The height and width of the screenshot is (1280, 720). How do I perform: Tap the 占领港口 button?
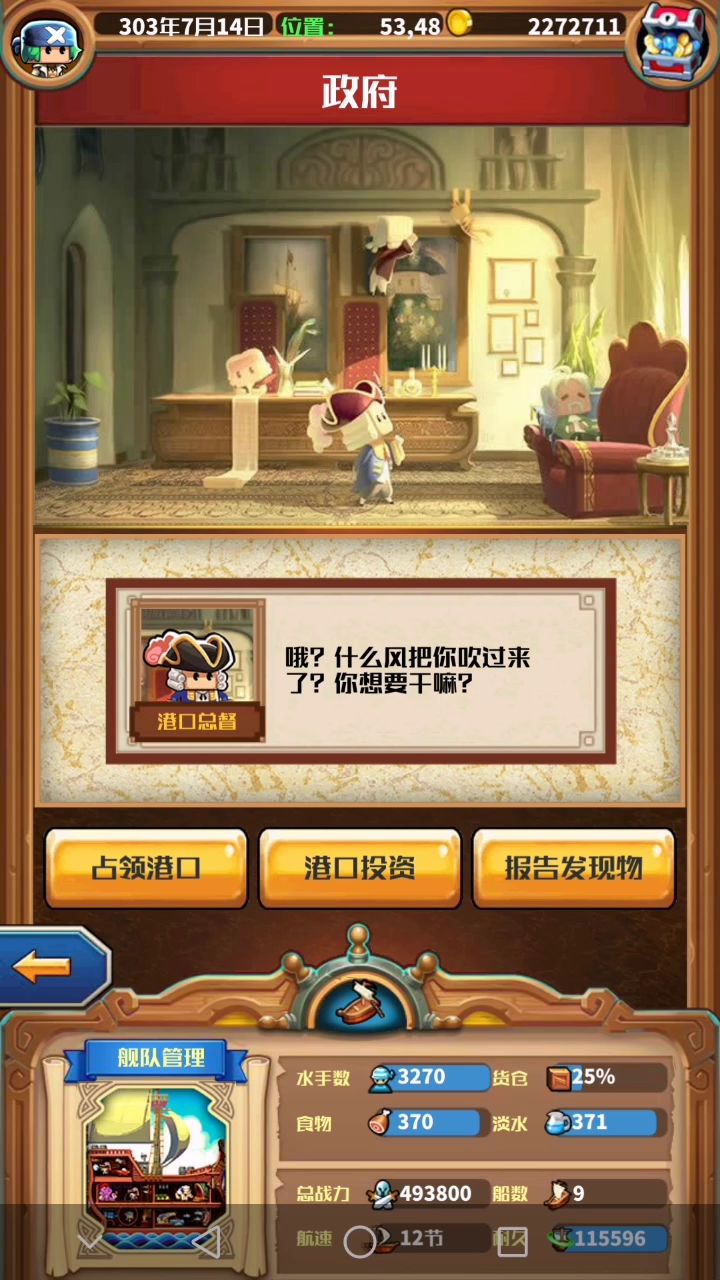click(x=146, y=868)
